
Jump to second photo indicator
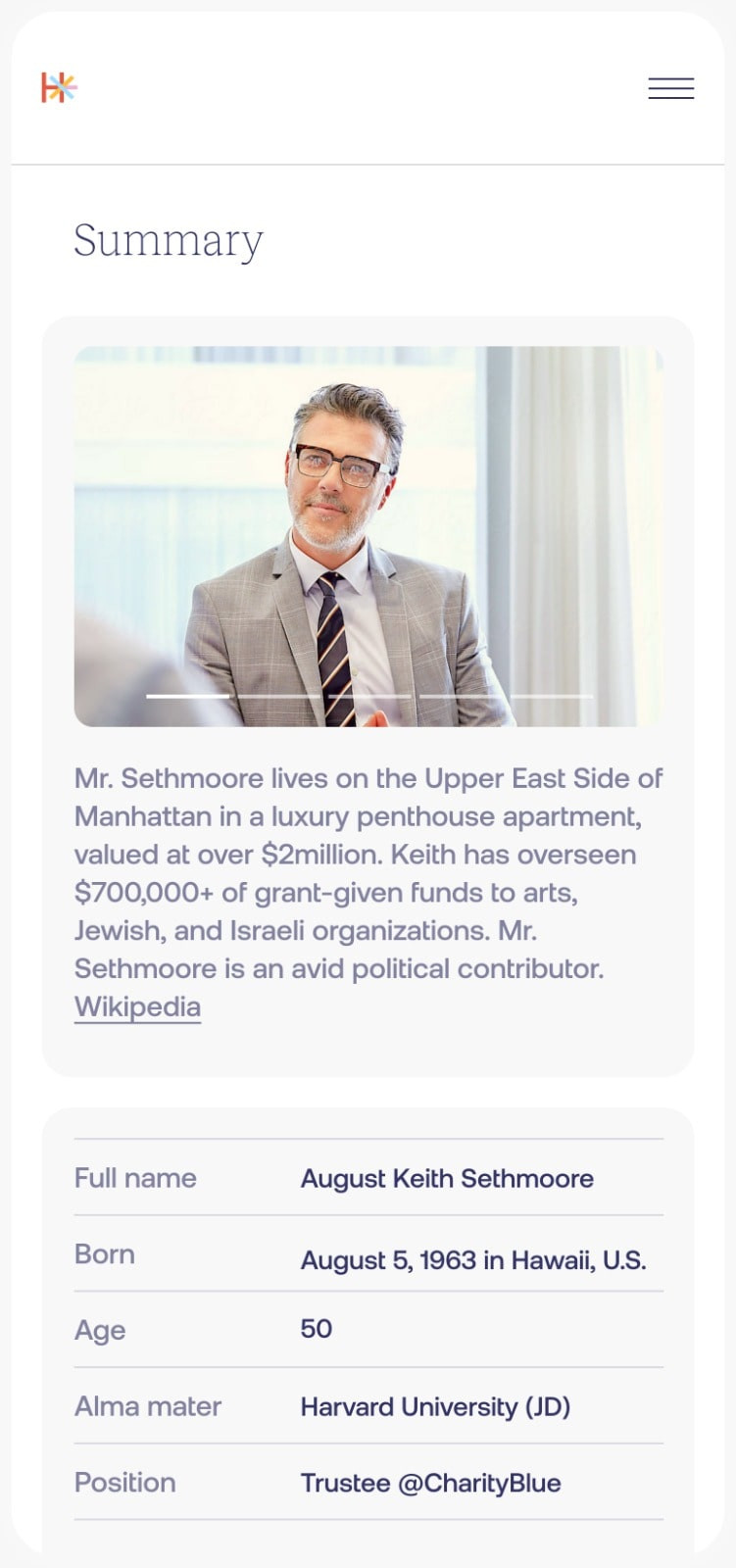(x=278, y=696)
